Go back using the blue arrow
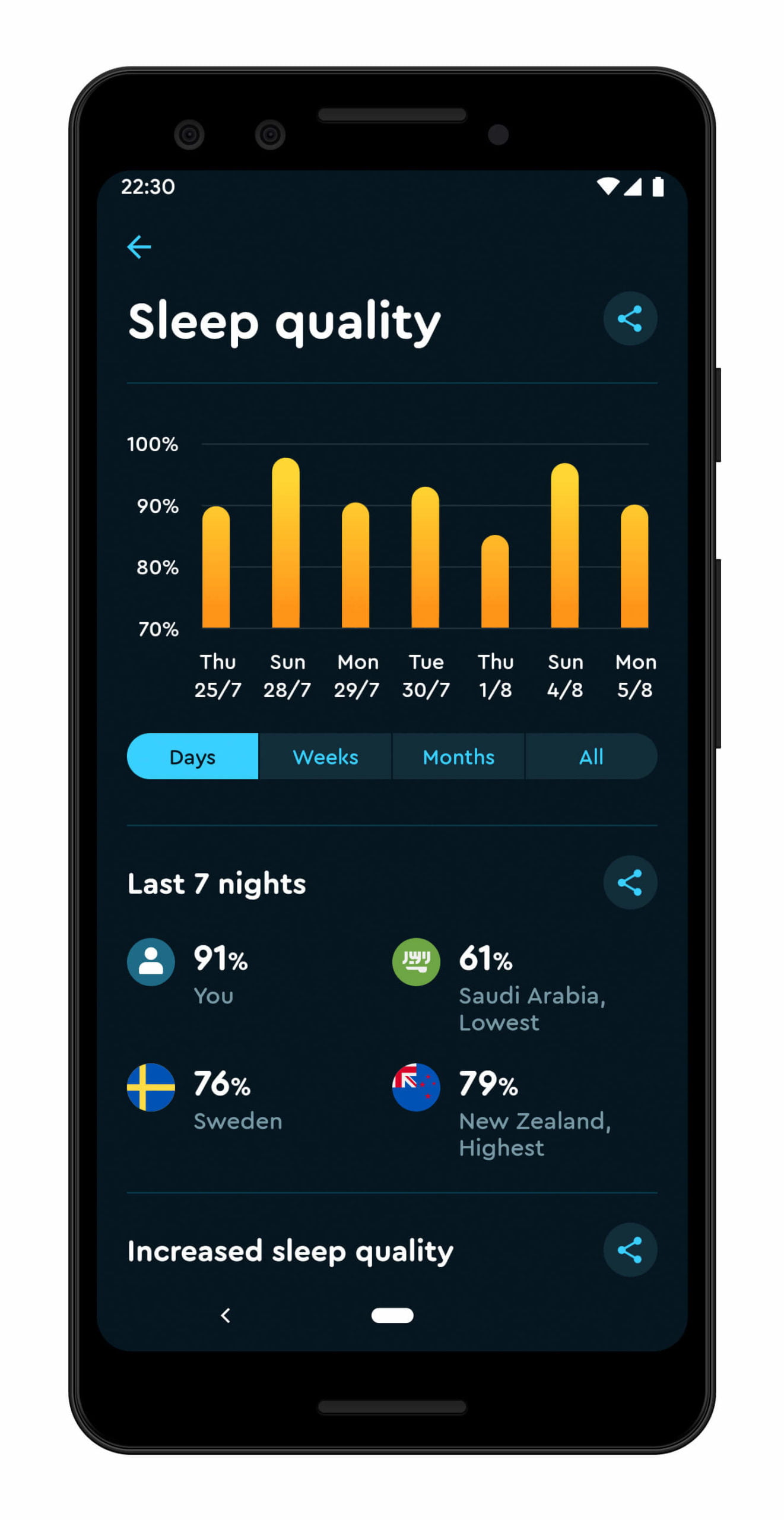Viewport: 784px width, 1520px height. (x=139, y=247)
